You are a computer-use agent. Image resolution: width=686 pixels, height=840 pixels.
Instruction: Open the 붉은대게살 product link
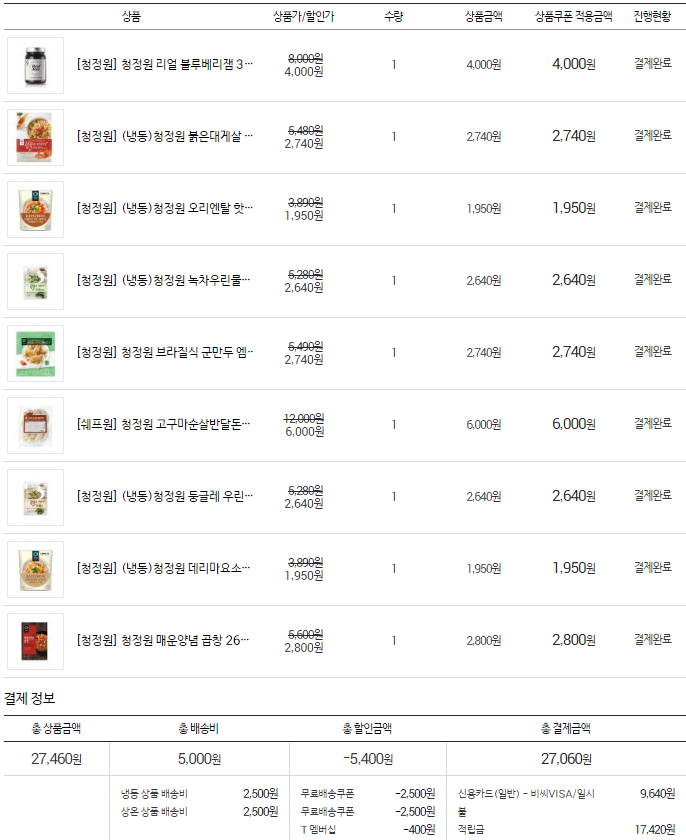click(165, 136)
